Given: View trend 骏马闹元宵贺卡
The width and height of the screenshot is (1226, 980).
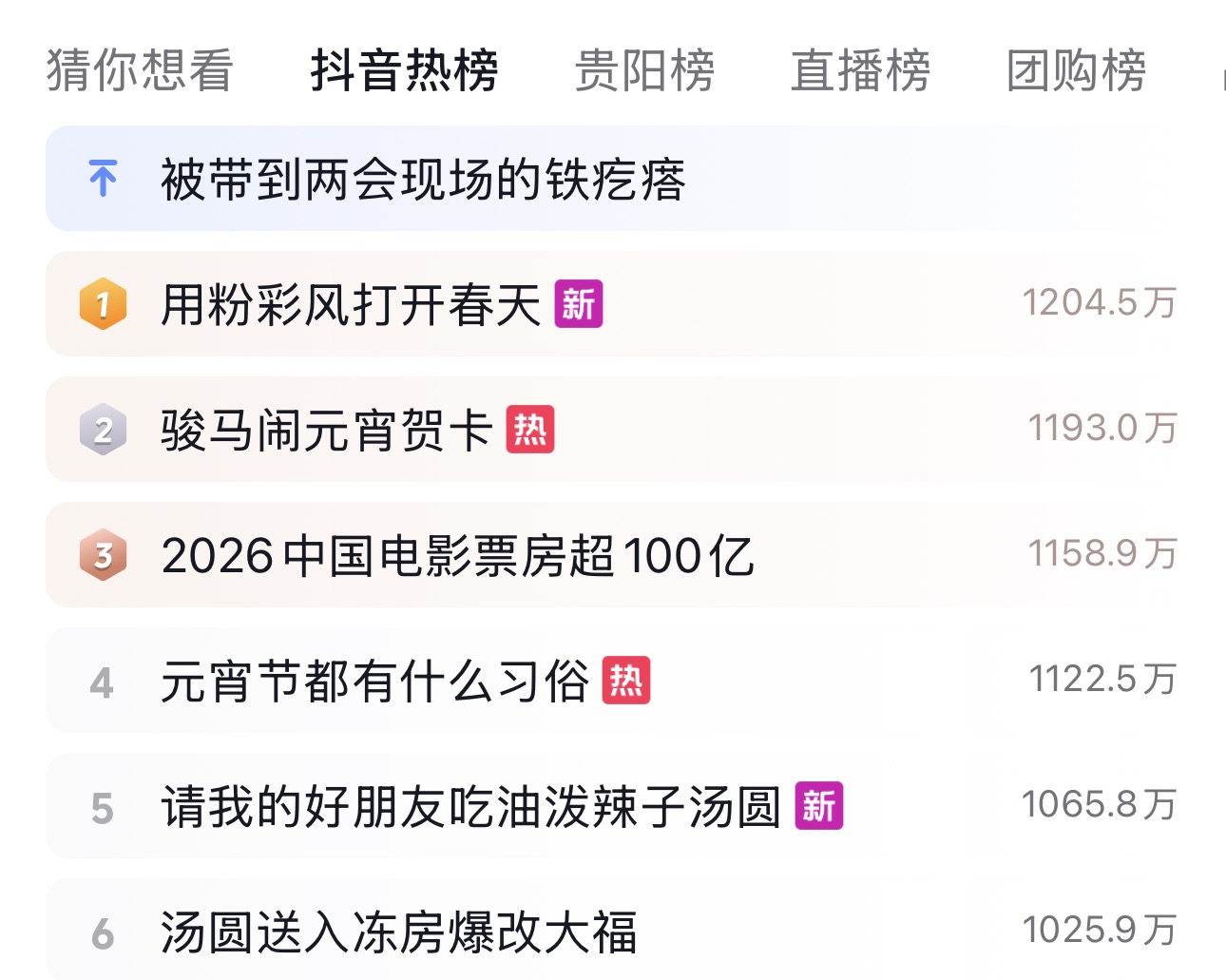Looking at the screenshot, I should tap(326, 431).
